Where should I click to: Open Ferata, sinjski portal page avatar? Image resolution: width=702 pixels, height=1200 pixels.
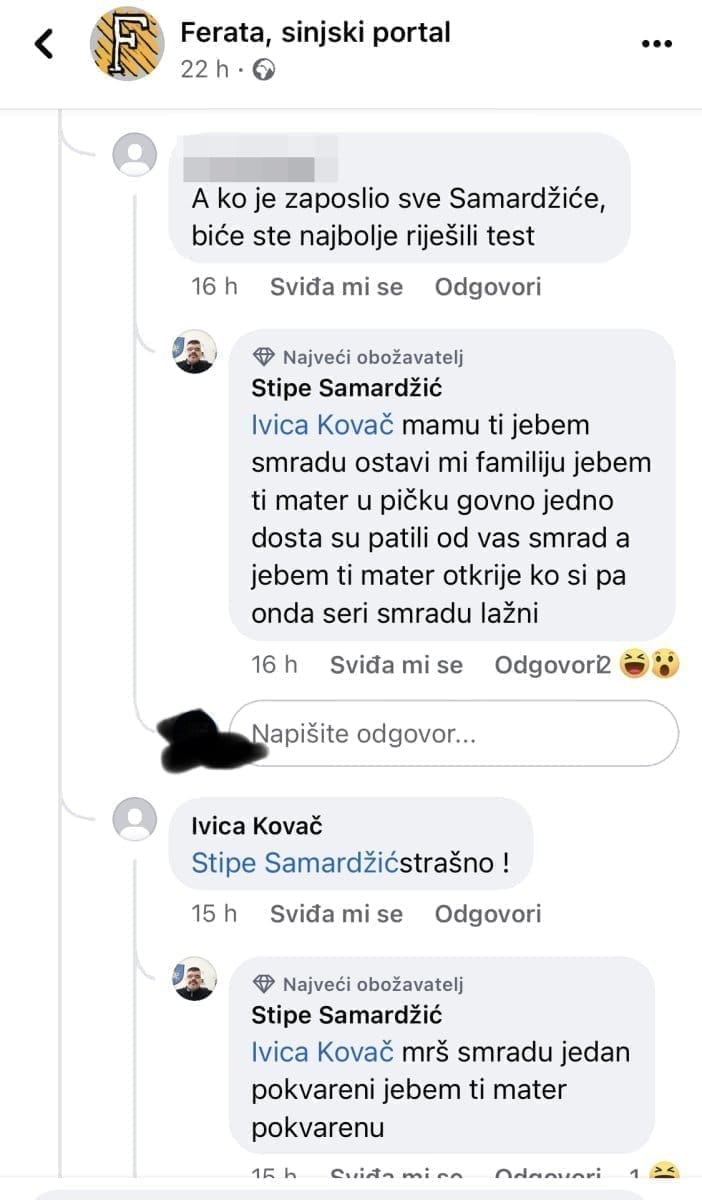[126, 45]
